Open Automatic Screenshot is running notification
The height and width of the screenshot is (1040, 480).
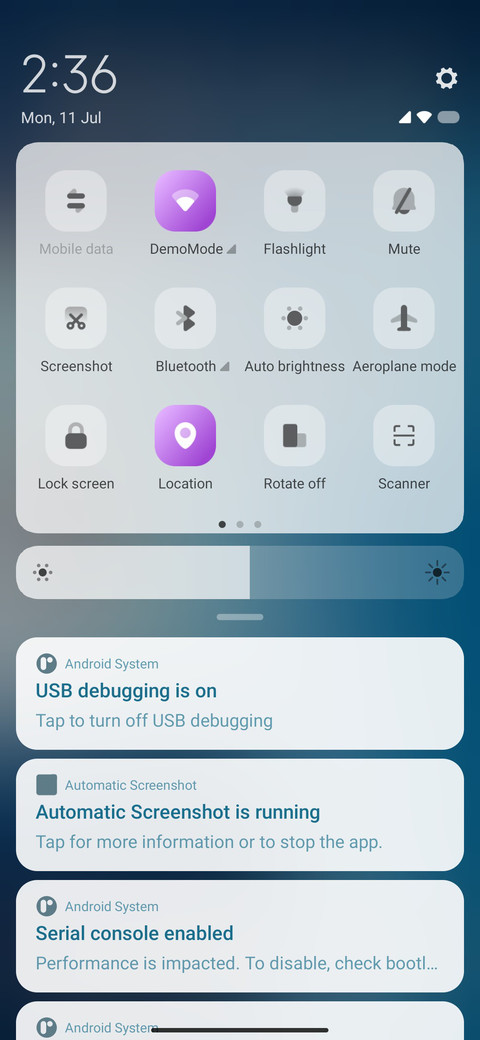pyautogui.click(x=240, y=815)
